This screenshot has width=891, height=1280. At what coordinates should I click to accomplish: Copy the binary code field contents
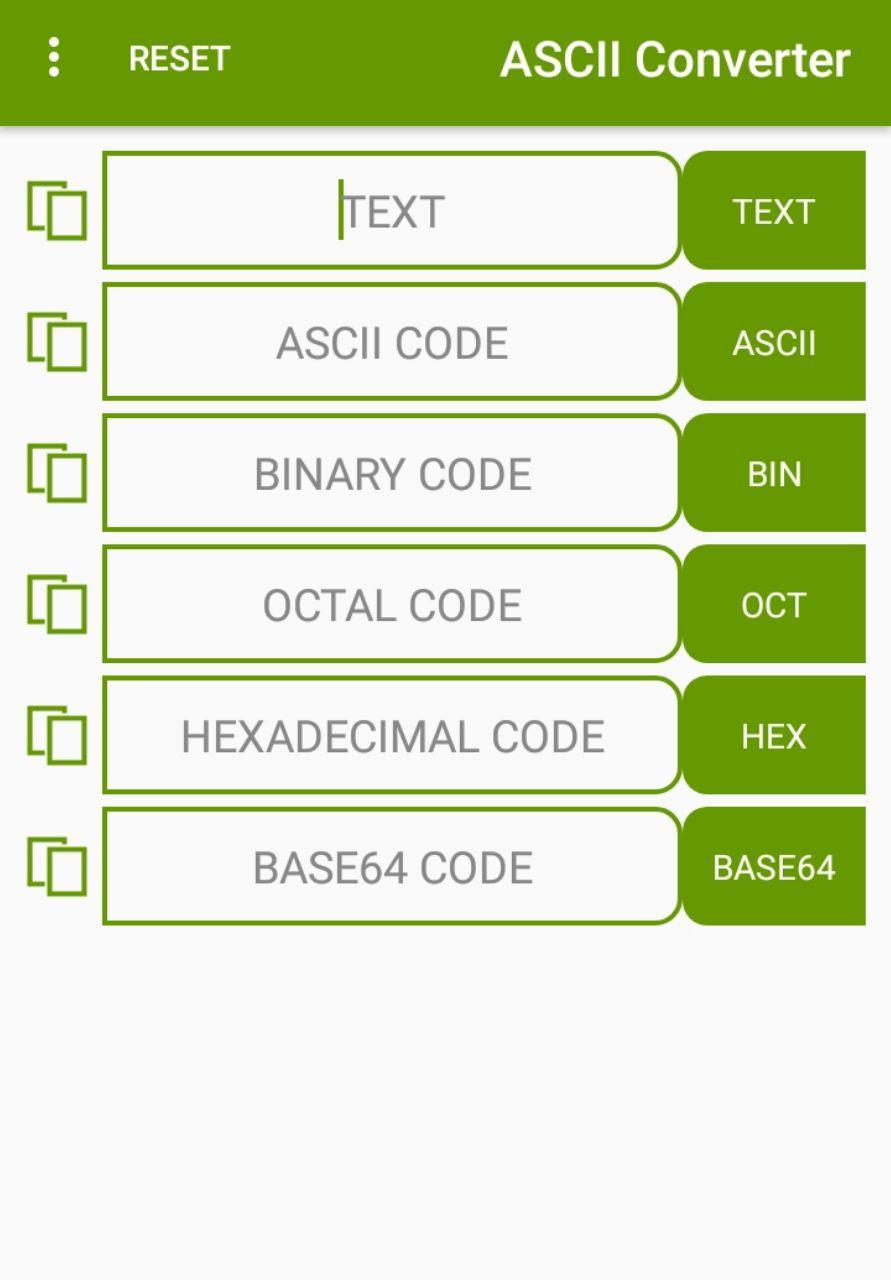click(57, 473)
